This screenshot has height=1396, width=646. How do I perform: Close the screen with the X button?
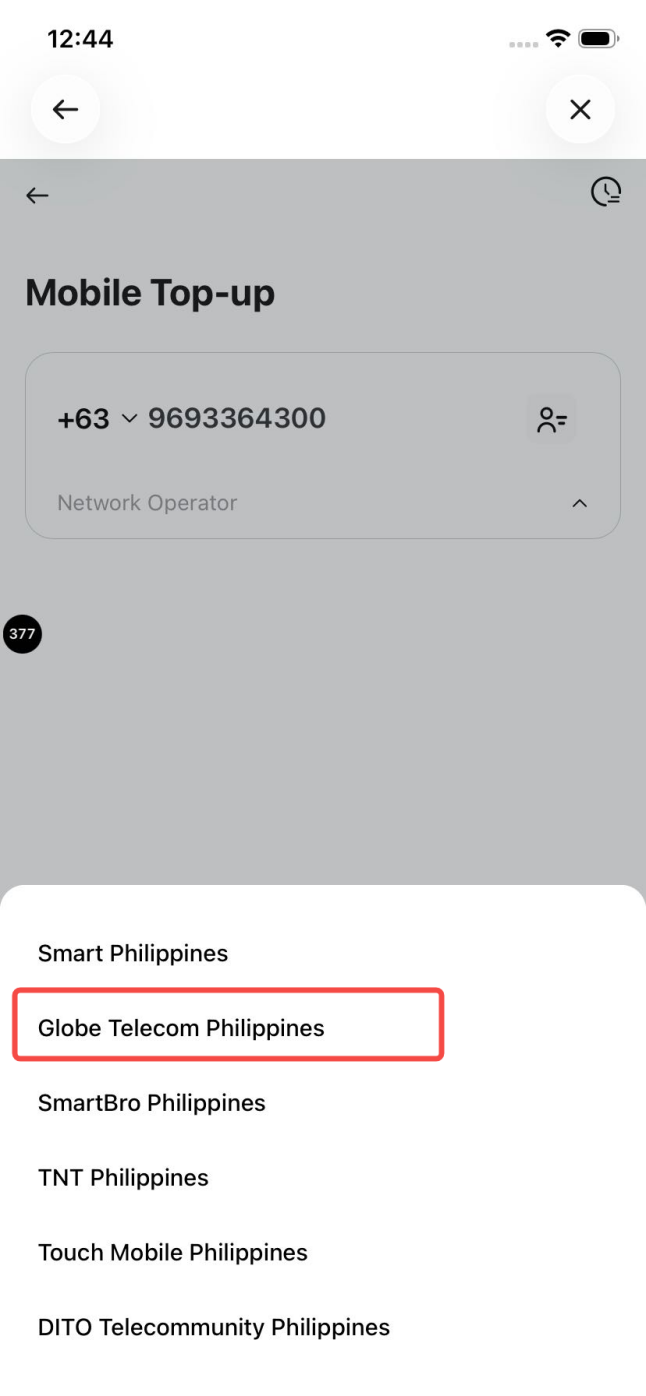[580, 109]
